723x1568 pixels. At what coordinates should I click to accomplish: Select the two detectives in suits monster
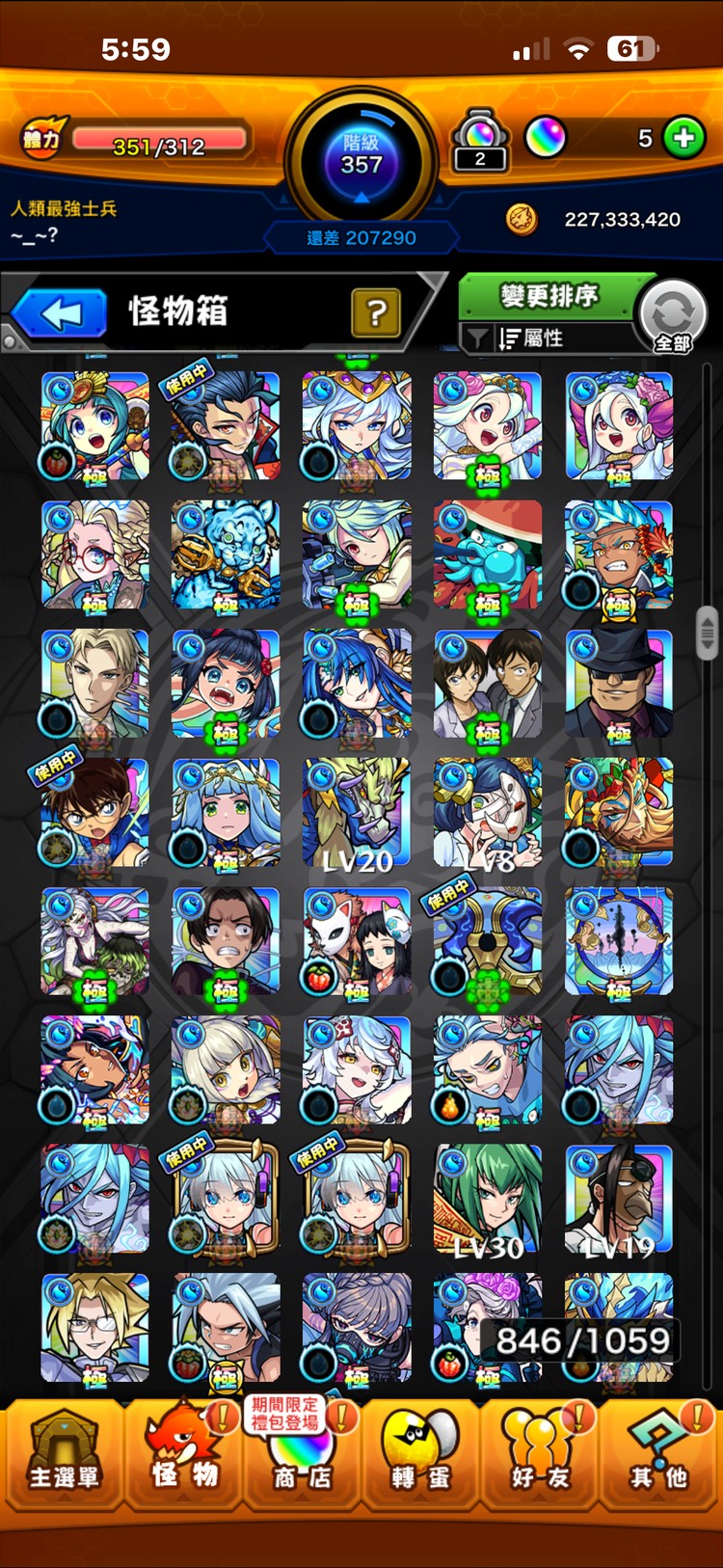(x=488, y=684)
